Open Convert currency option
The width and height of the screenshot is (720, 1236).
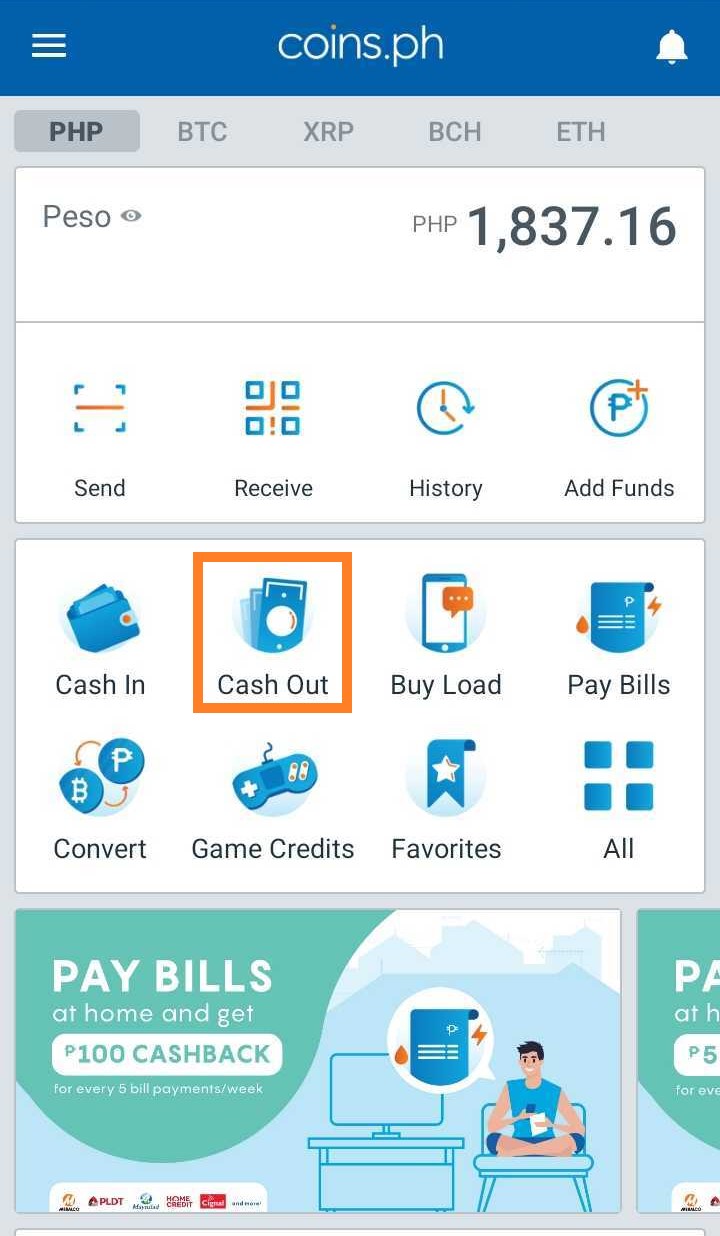100,798
